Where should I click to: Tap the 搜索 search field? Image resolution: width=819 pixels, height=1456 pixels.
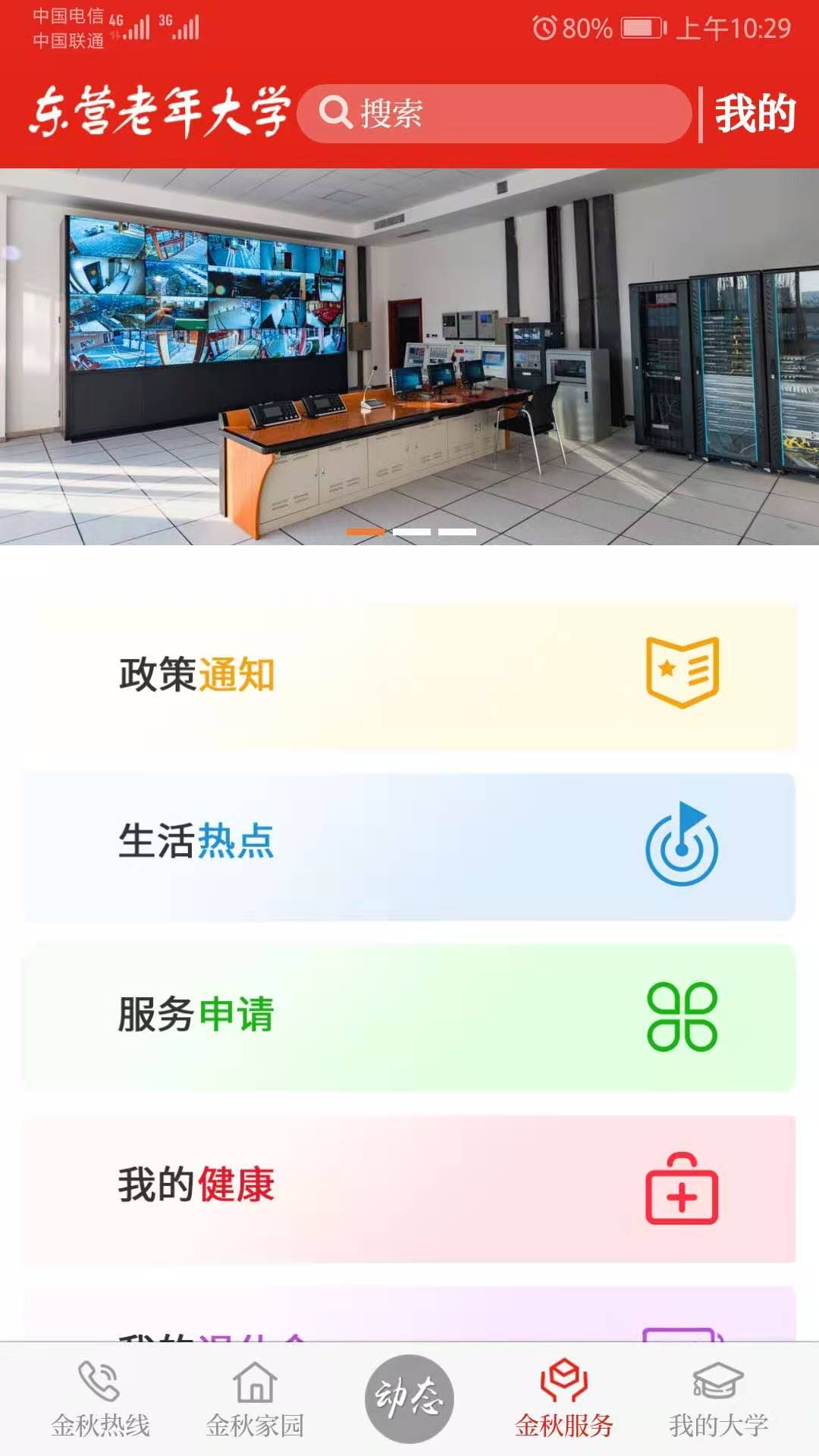[493, 114]
